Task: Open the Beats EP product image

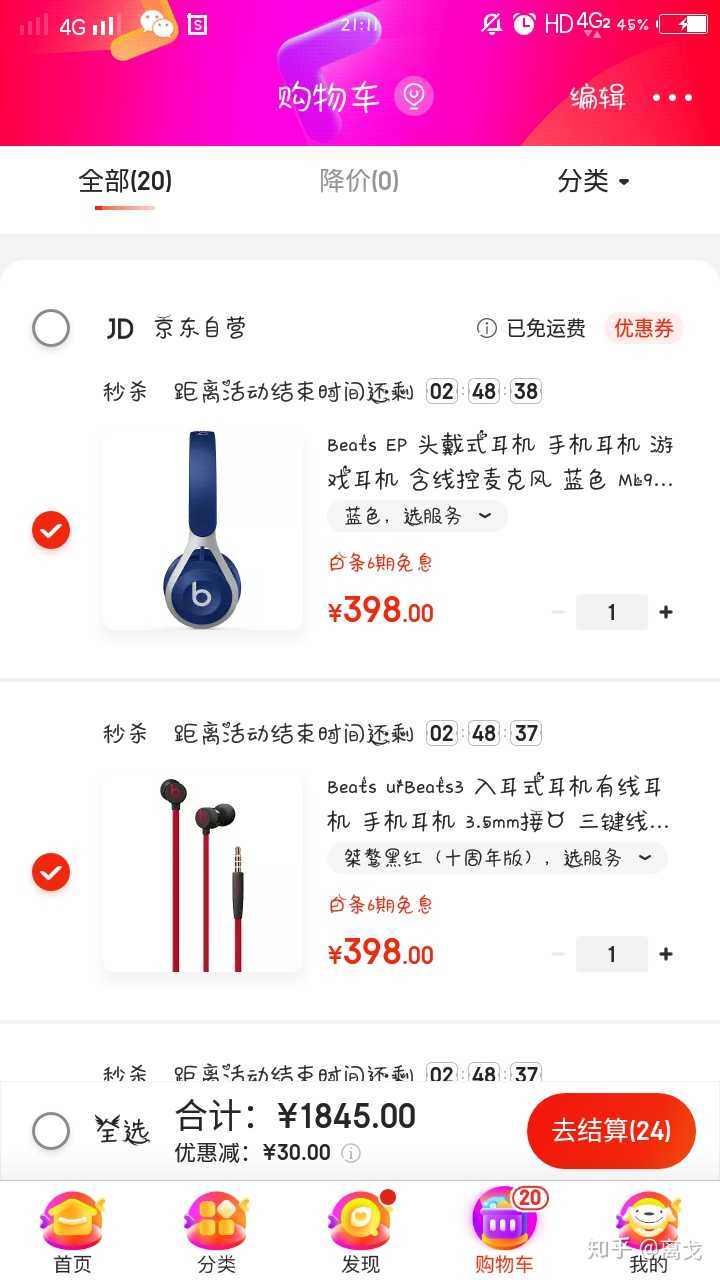Action: pos(203,530)
